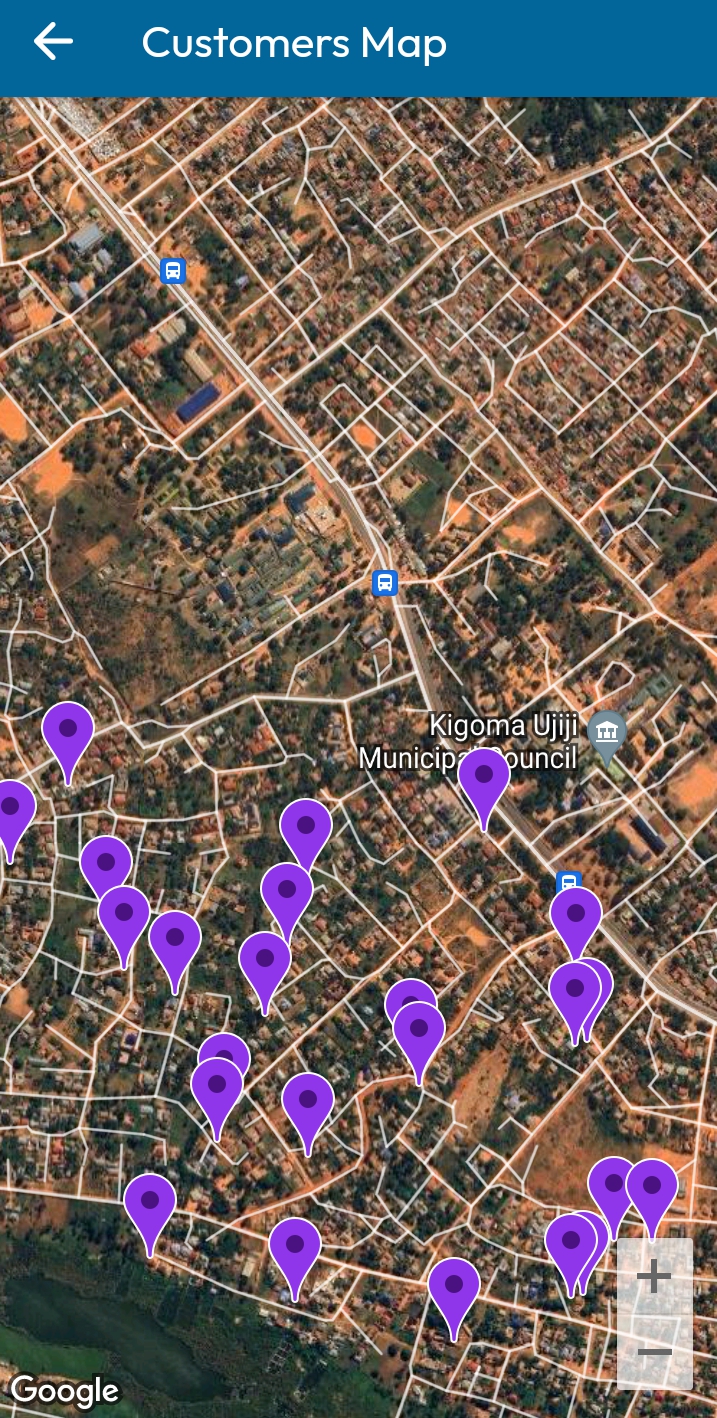Zoom out of the map
This screenshot has width=717, height=1418.
click(655, 1352)
